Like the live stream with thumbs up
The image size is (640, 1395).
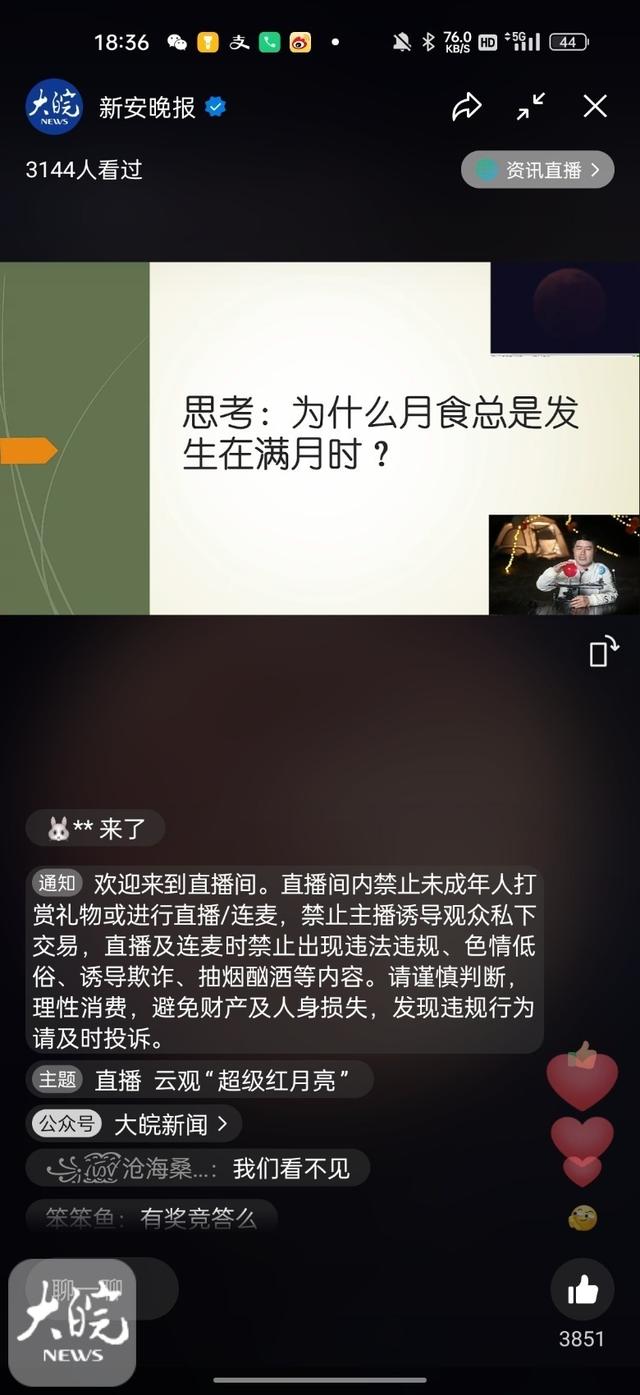pos(582,1290)
